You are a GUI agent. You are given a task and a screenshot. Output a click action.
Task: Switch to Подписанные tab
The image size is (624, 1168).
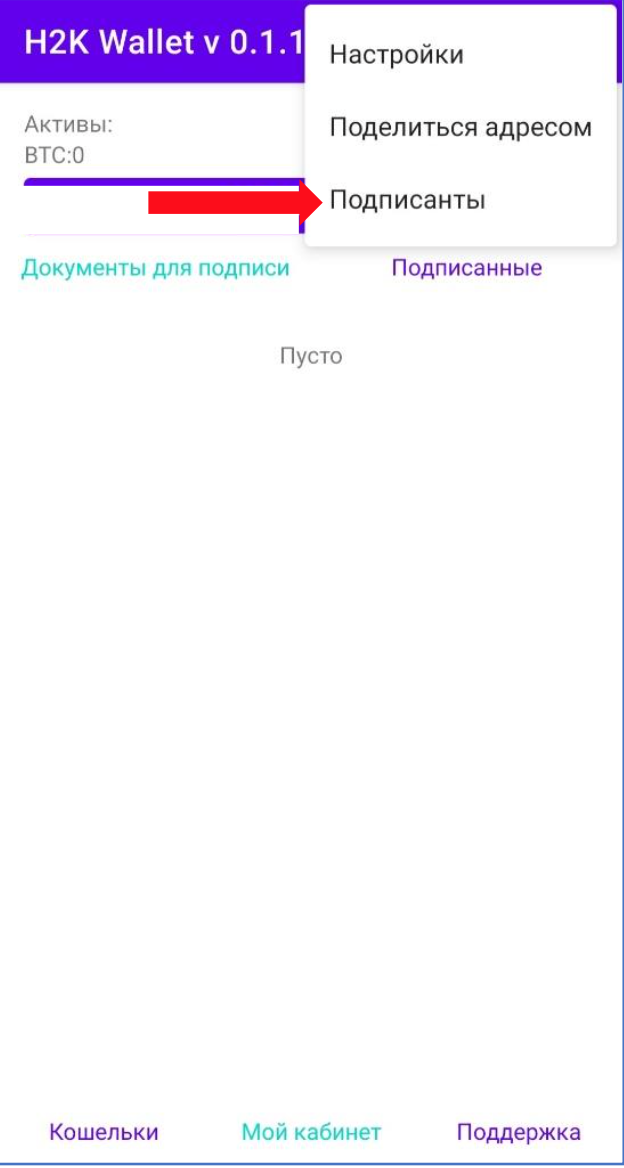coord(466,268)
